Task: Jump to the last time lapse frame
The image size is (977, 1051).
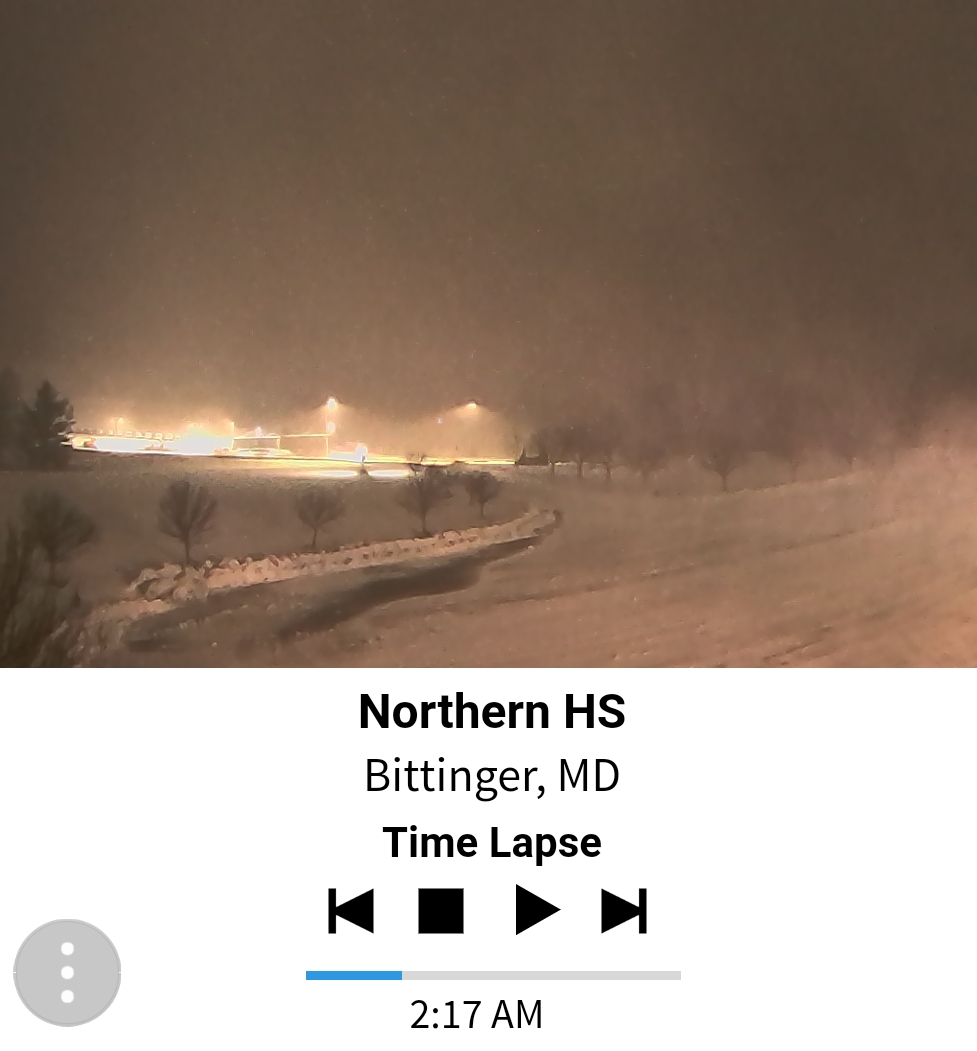Action: coord(624,911)
